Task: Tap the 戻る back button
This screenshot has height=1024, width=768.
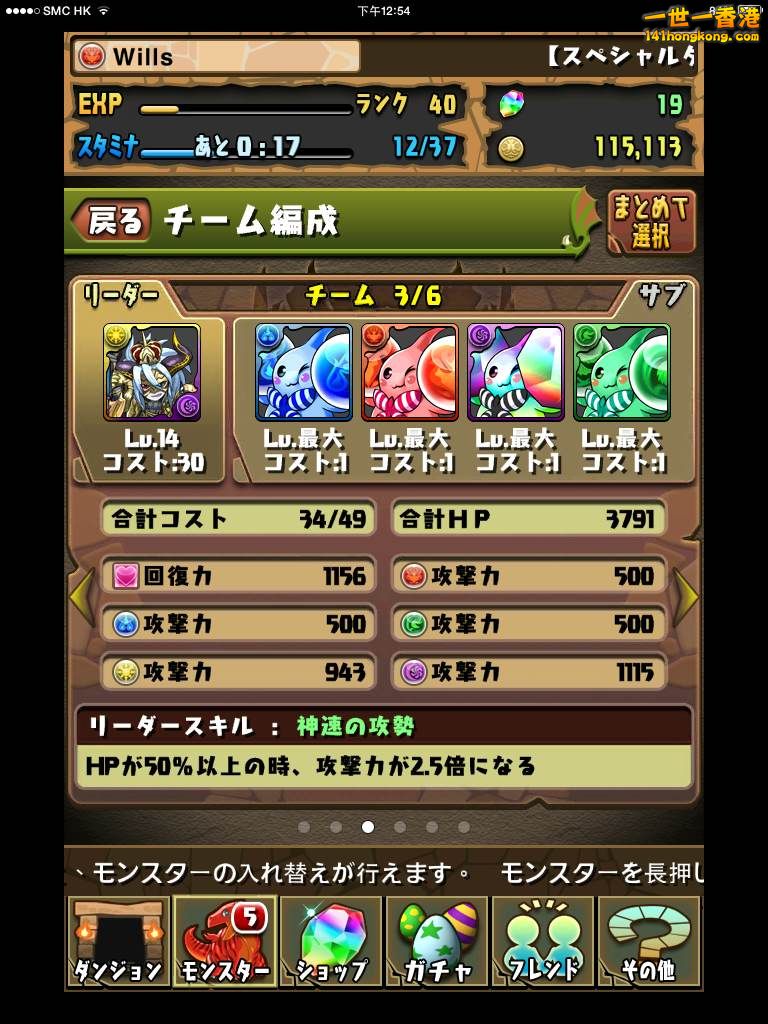Action: pos(115,221)
